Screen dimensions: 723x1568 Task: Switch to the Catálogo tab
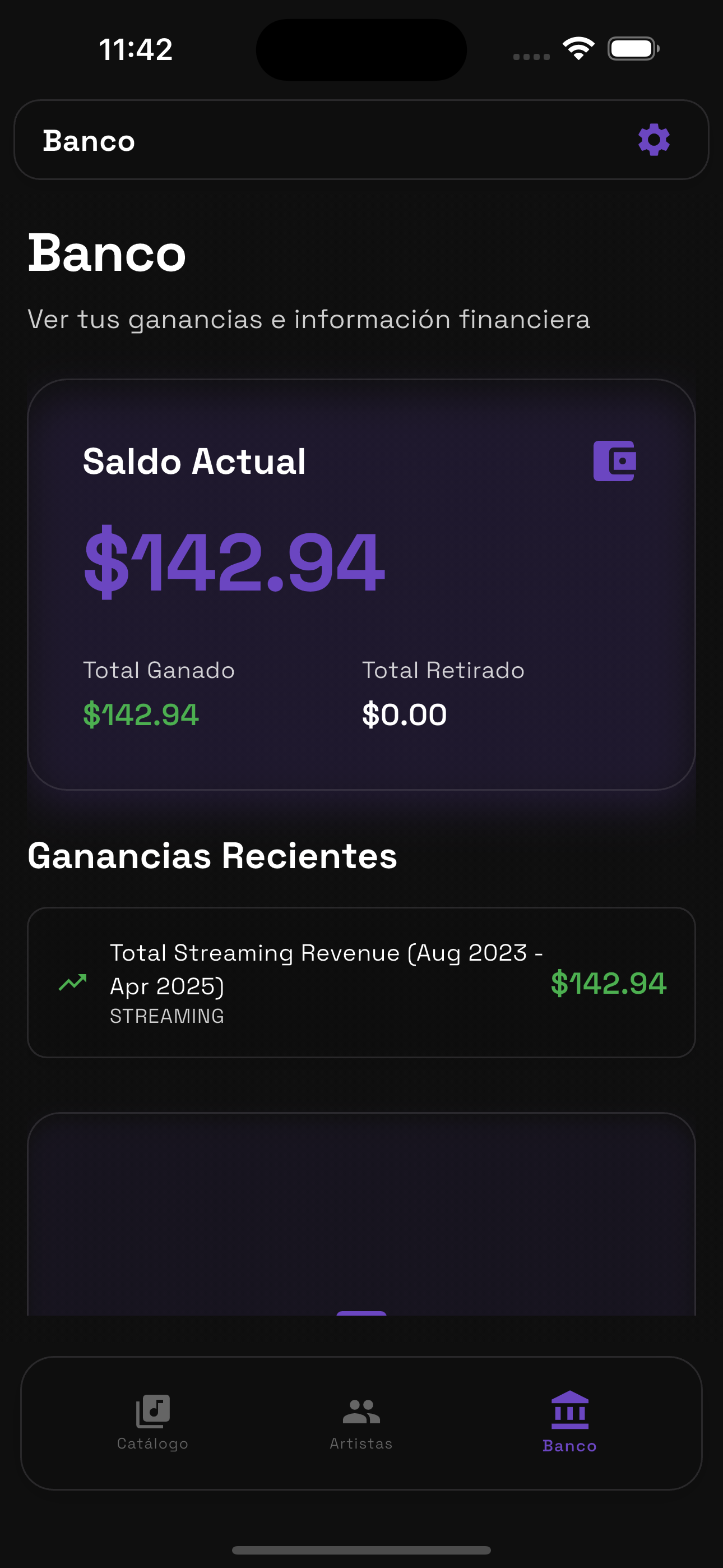pyautogui.click(x=153, y=1422)
